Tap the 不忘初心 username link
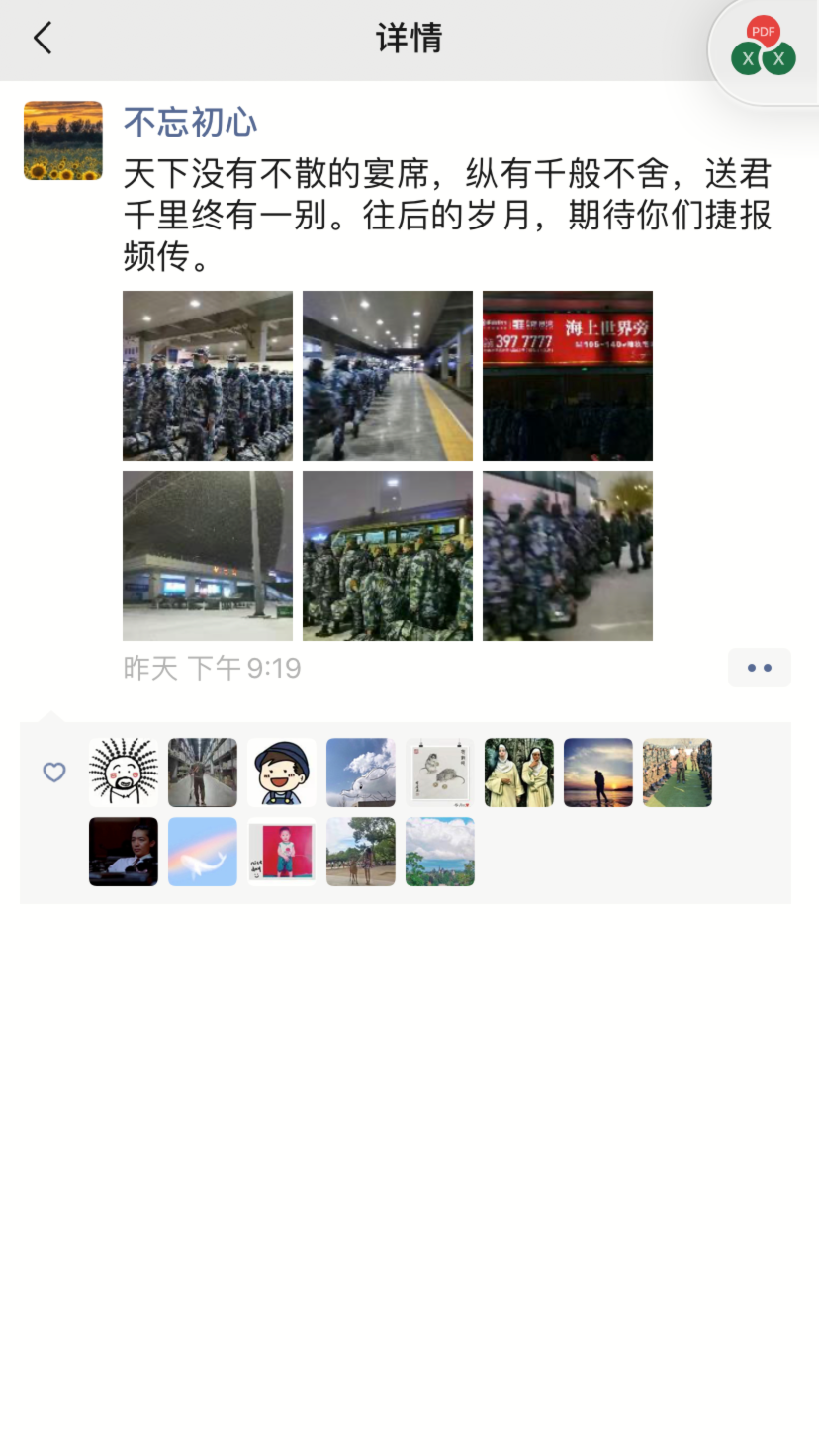 (190, 123)
